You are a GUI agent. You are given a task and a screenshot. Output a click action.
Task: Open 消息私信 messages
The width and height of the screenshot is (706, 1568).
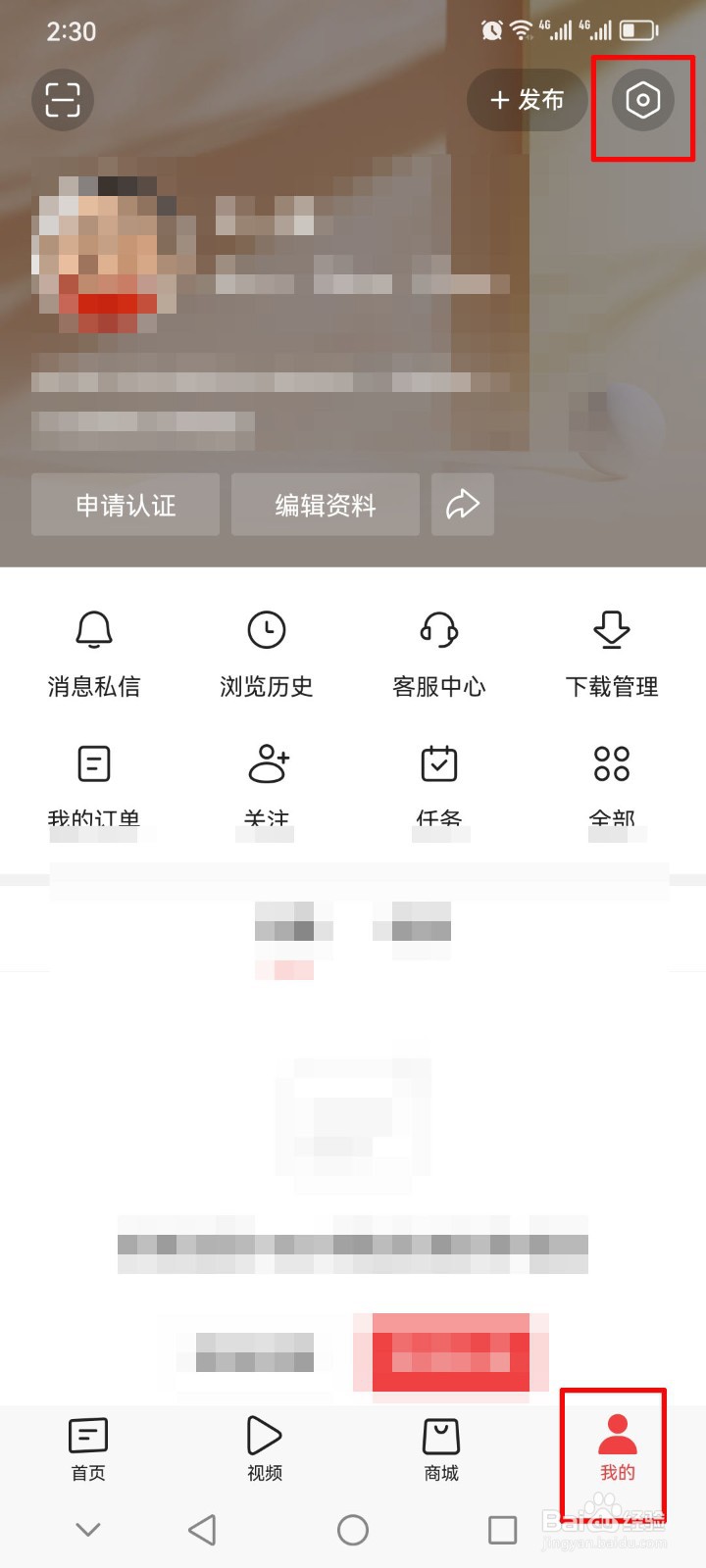(94, 652)
